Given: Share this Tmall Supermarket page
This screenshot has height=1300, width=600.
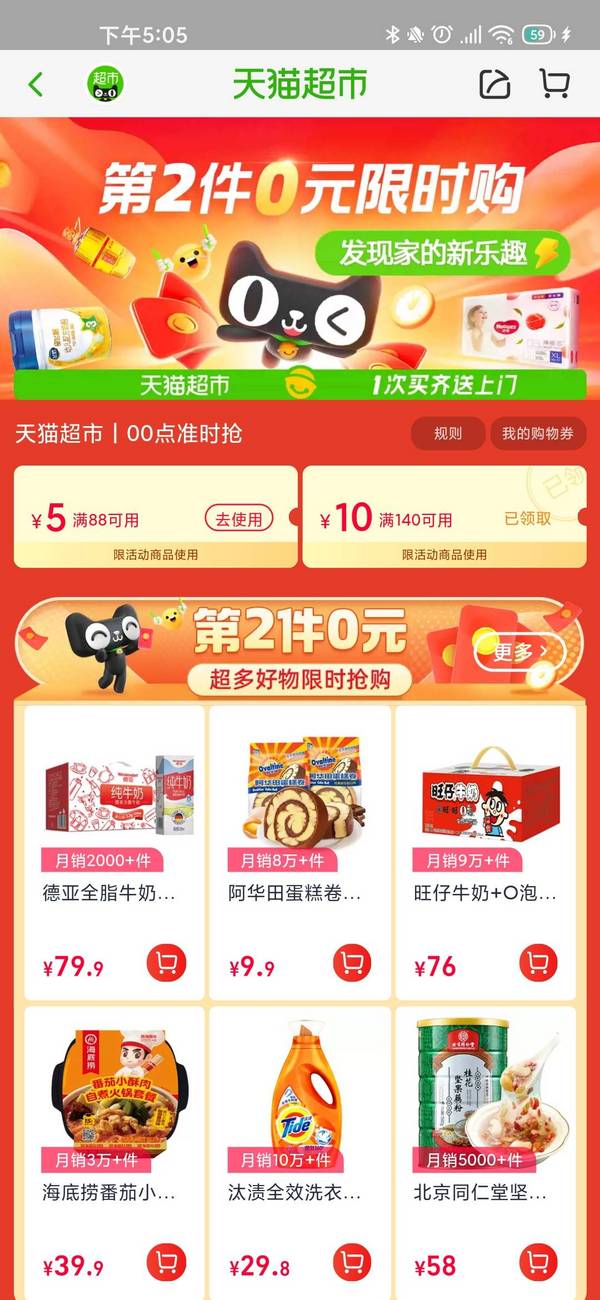Looking at the screenshot, I should (494, 84).
